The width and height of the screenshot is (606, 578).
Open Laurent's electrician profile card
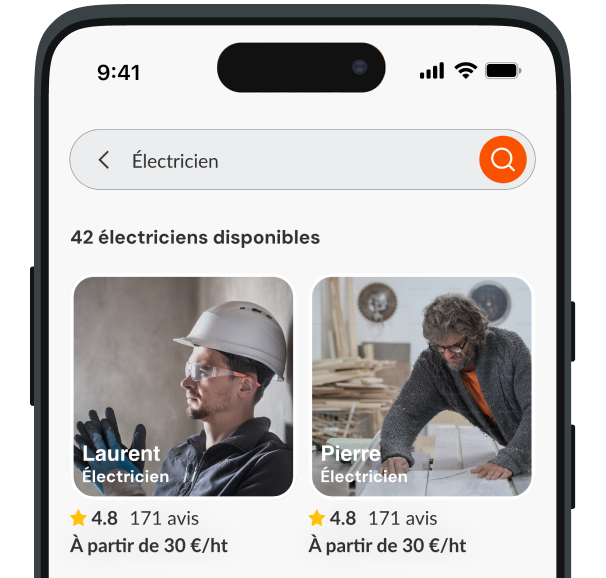click(184, 386)
